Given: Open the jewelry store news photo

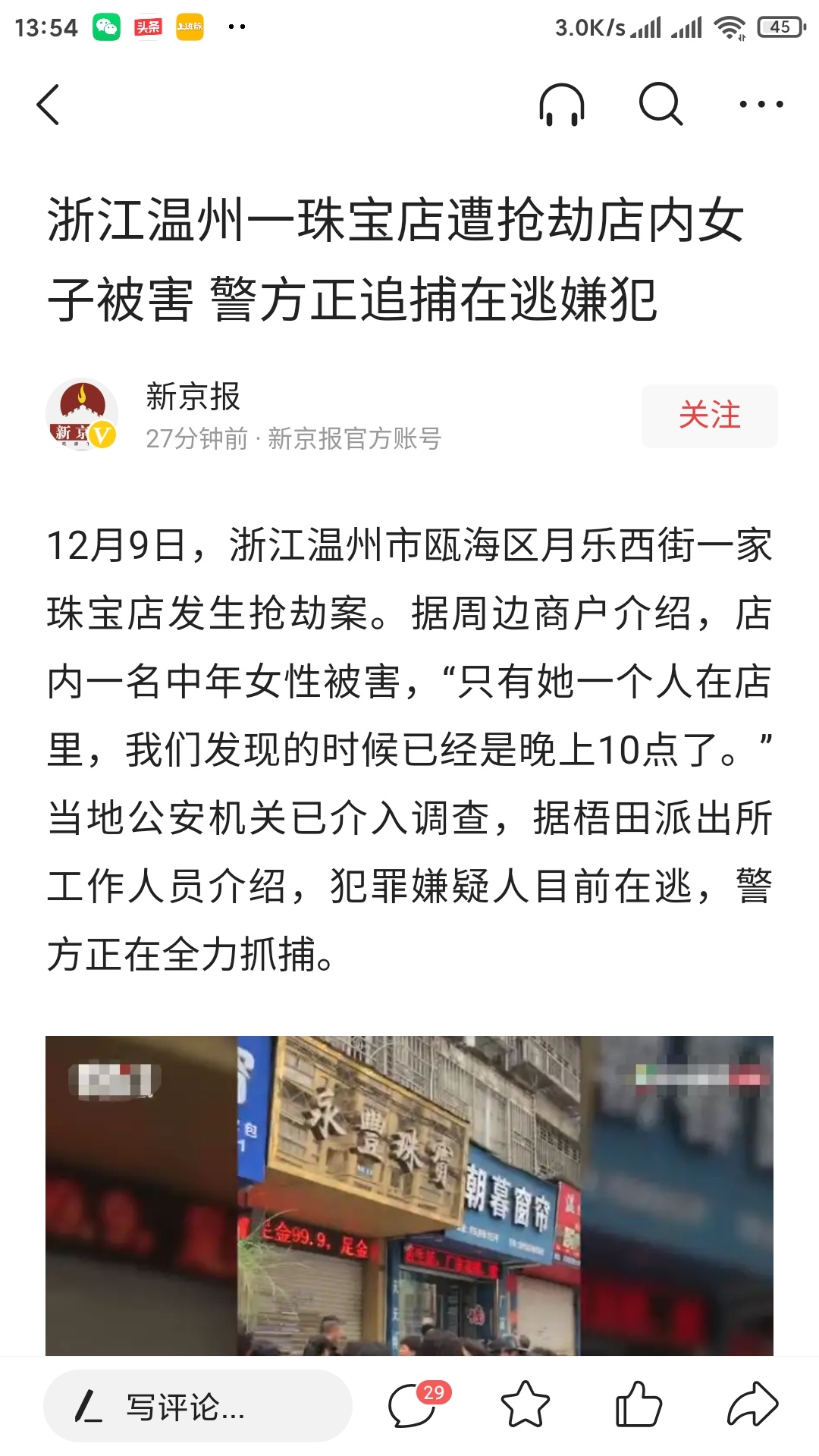Looking at the screenshot, I should point(409,1194).
